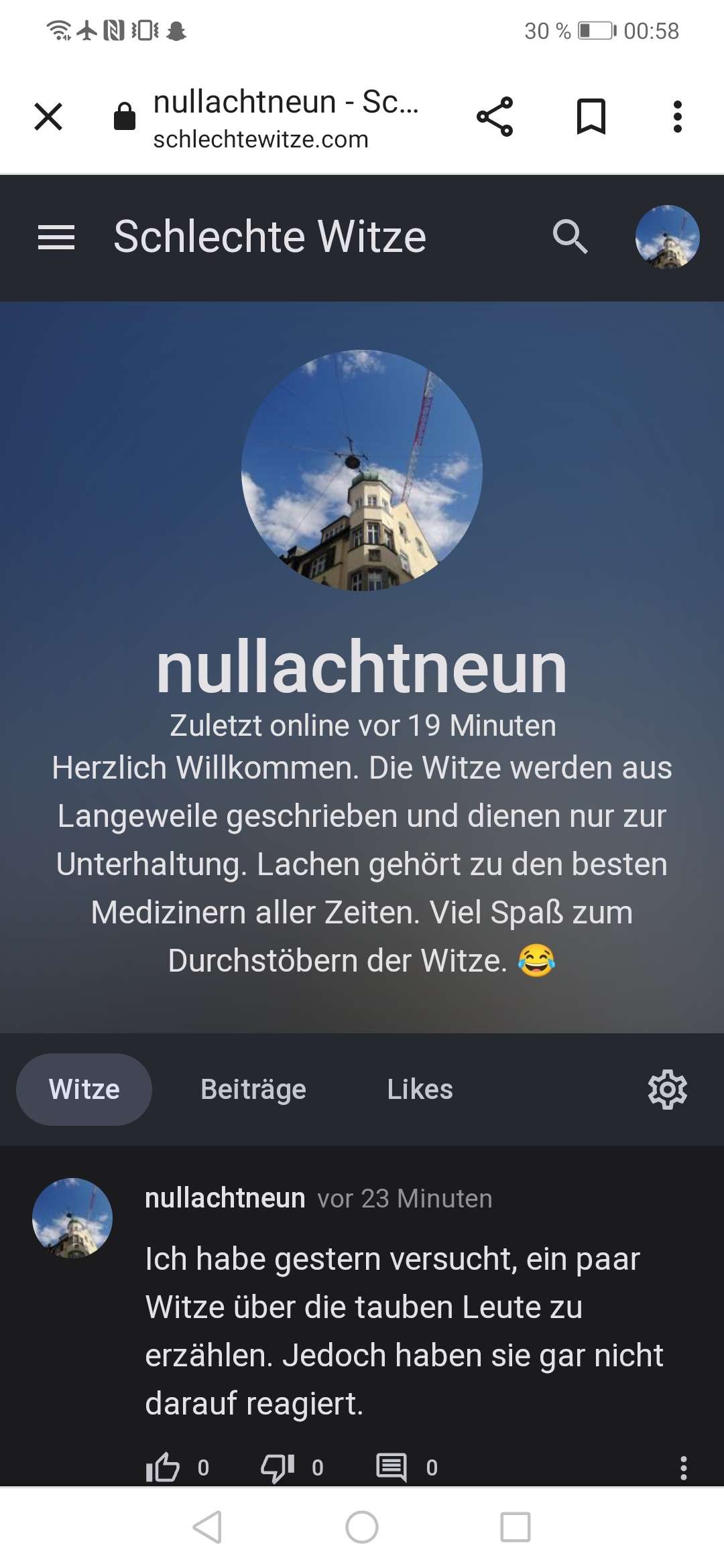The width and height of the screenshot is (724, 1568).
Task: Close the browser custom tab
Action: point(48,117)
